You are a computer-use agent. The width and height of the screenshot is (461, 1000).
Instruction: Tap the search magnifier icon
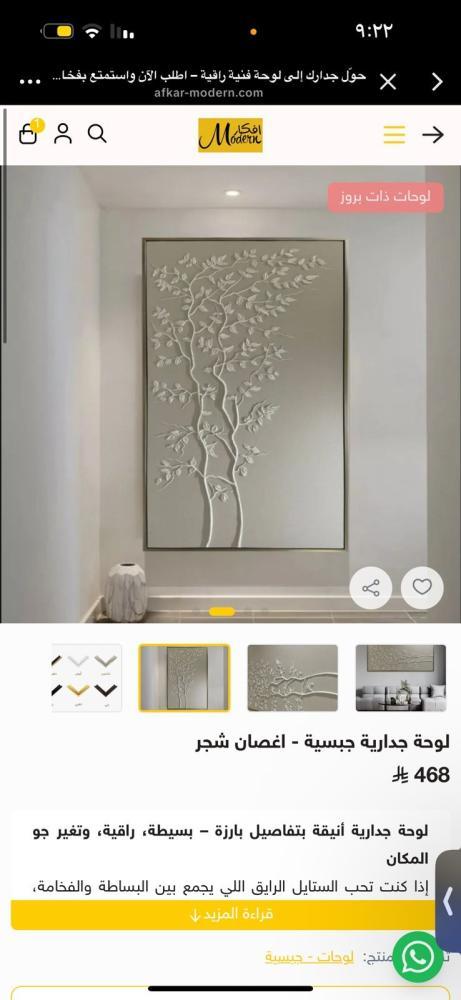point(97,133)
